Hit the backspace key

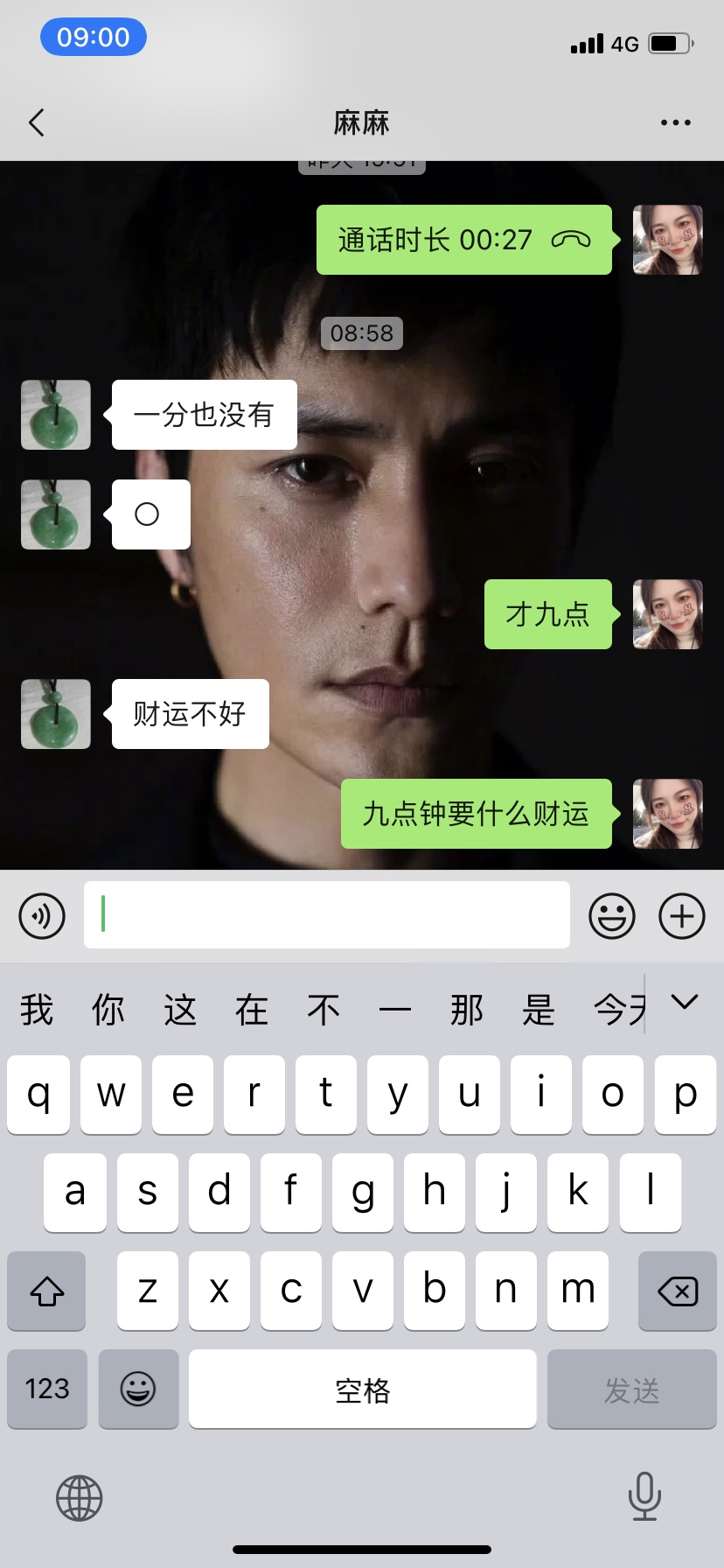[678, 1291]
